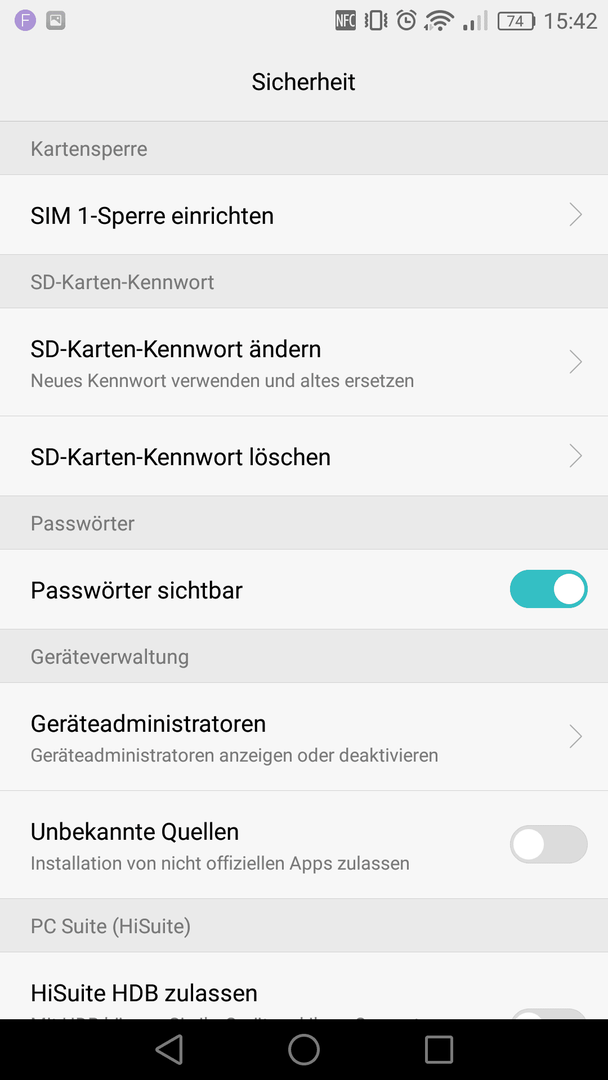Open SIM 1-Sperre einrichten
Screen dimensions: 608x1080
coord(304,215)
